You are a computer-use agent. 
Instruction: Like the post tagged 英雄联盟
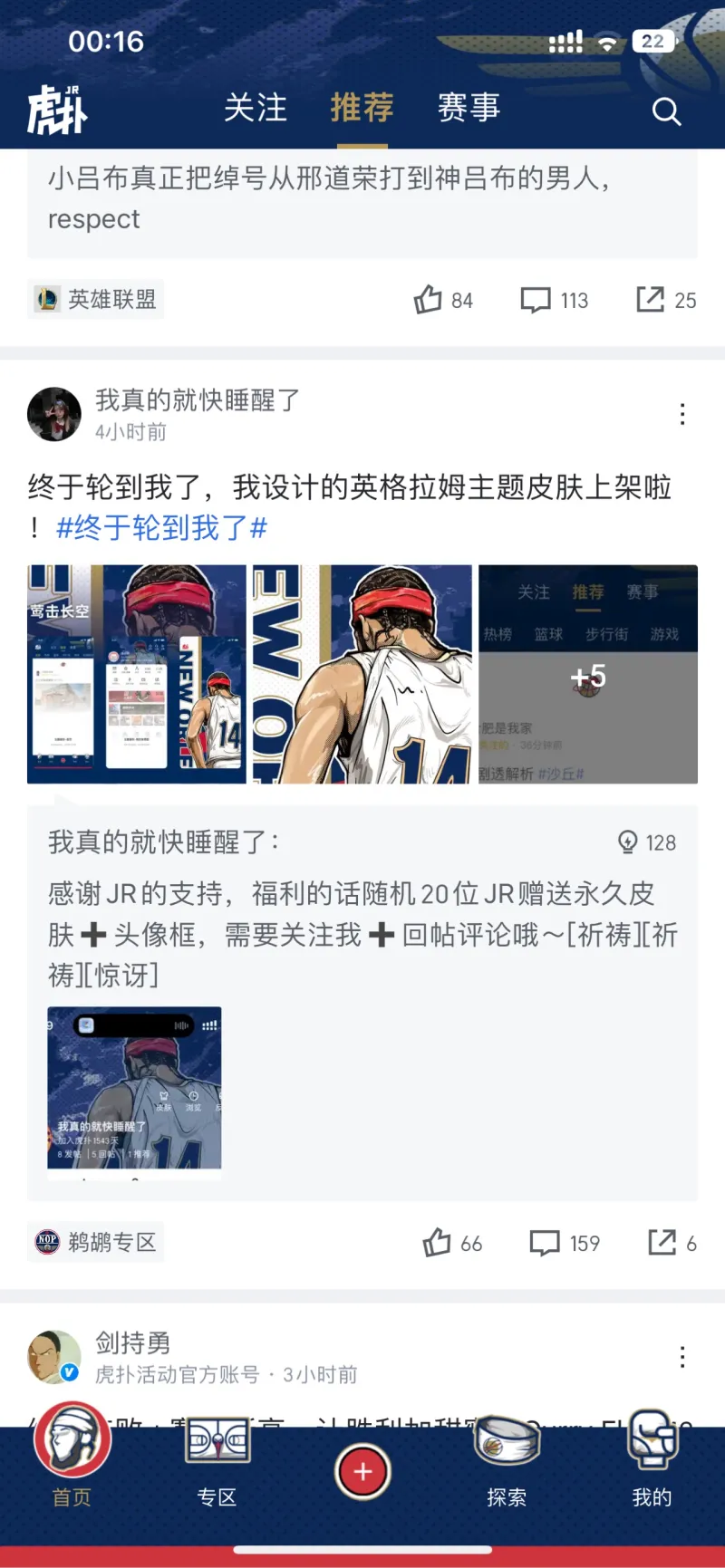[x=442, y=300]
